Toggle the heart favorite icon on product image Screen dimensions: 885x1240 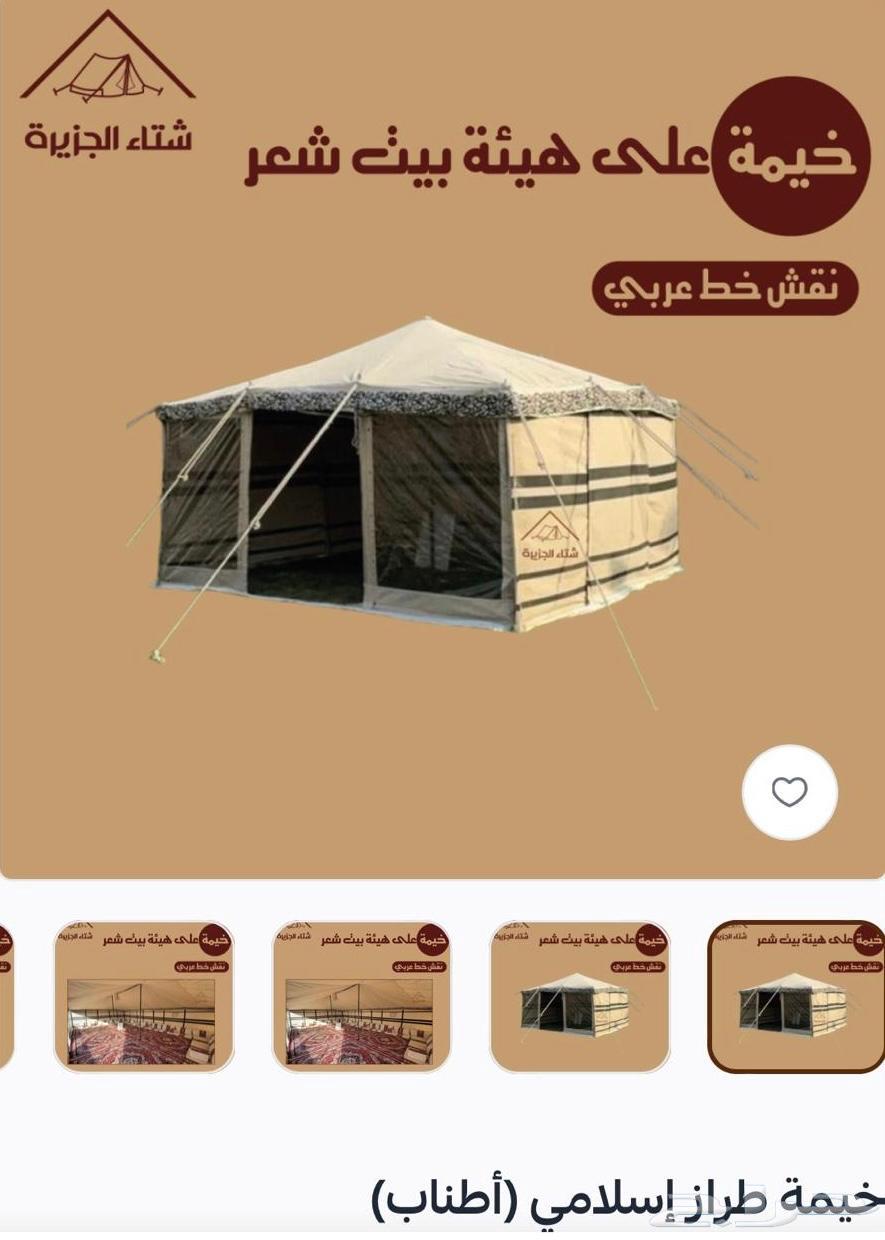point(789,793)
